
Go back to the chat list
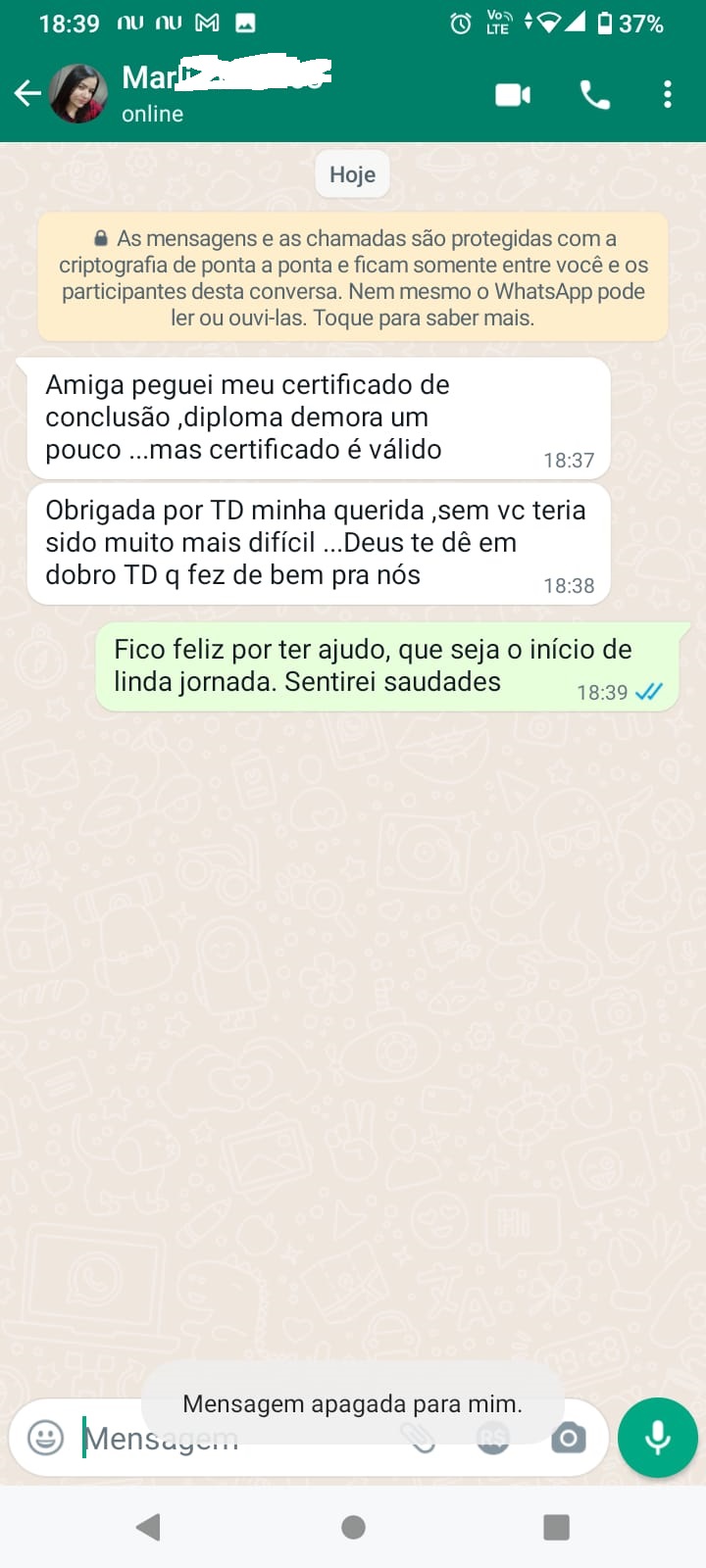[x=27, y=94]
